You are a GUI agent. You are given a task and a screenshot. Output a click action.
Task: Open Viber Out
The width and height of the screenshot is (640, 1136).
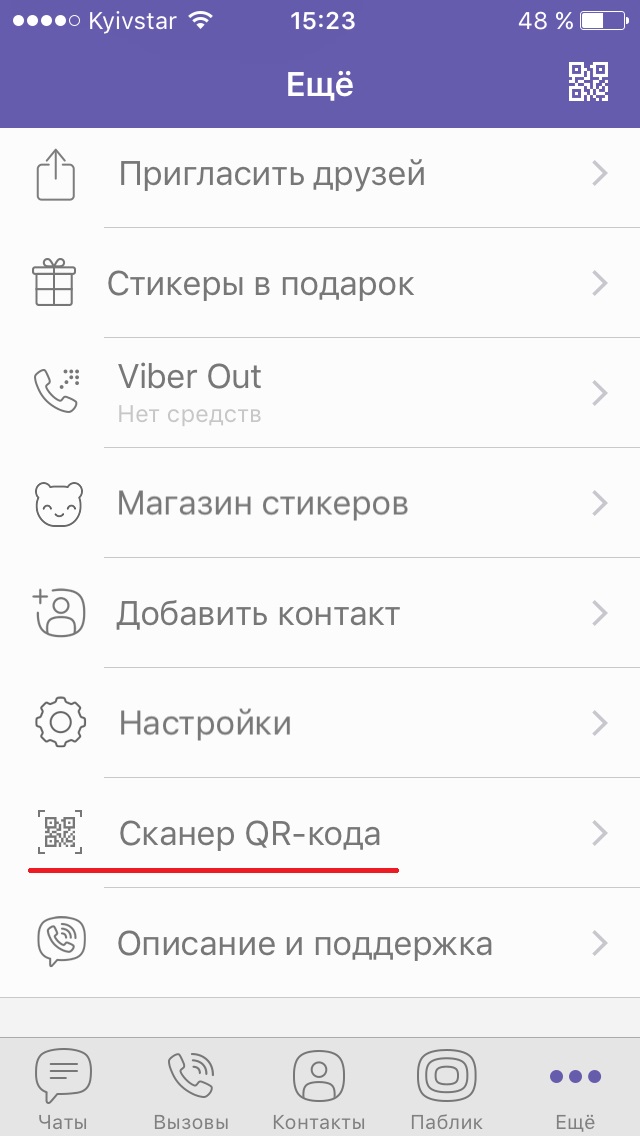(x=320, y=392)
